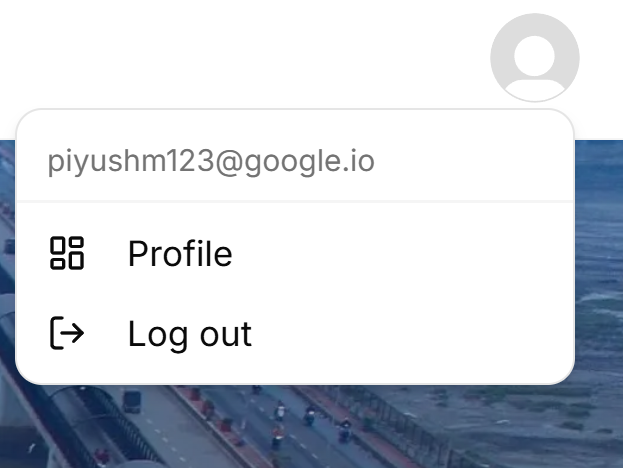623x468 pixels.
Task: Open the Profile menu item
Action: point(295,253)
